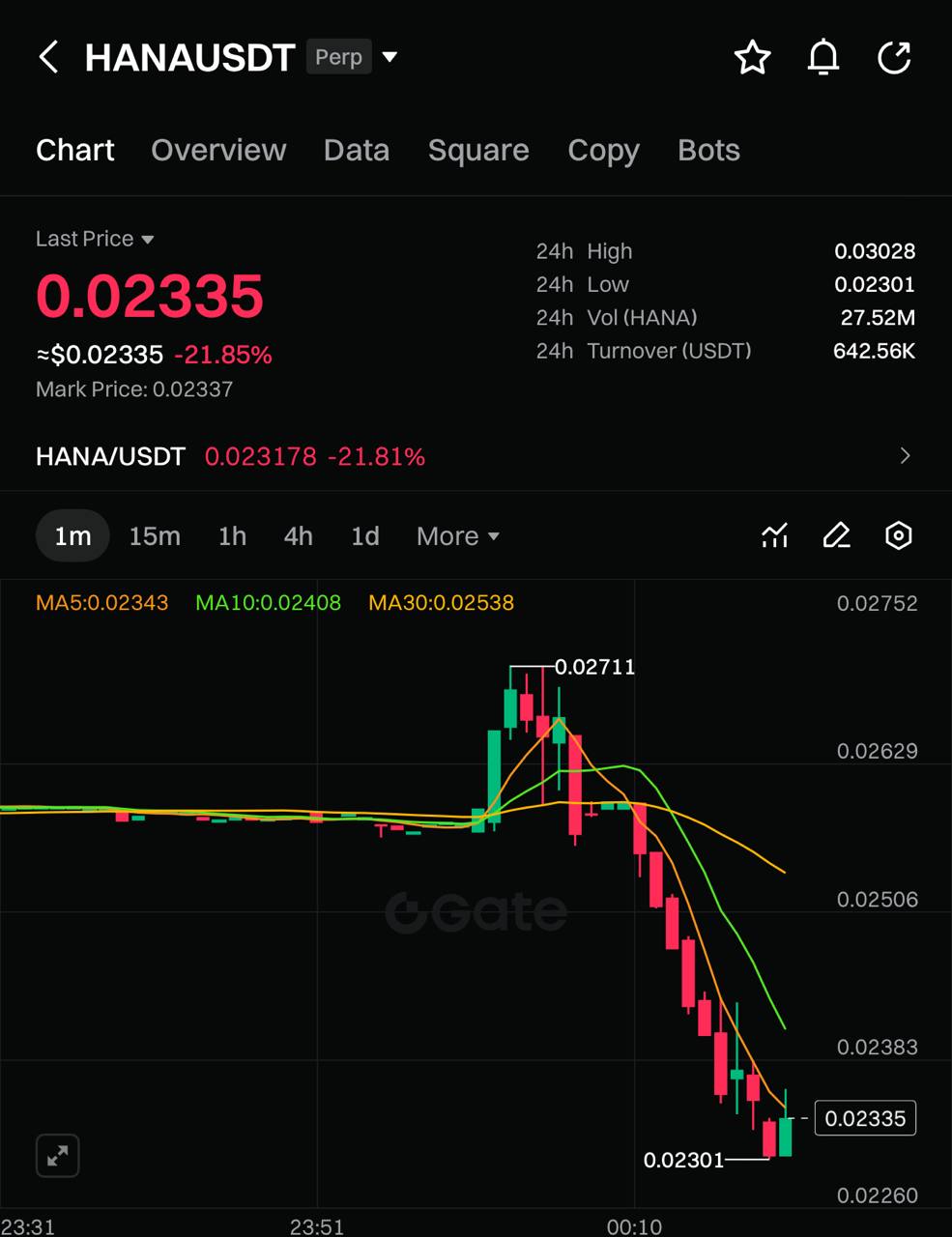Screen dimensions: 952x1237
Task: Expand the More intervals dropdown
Action: [x=457, y=535]
